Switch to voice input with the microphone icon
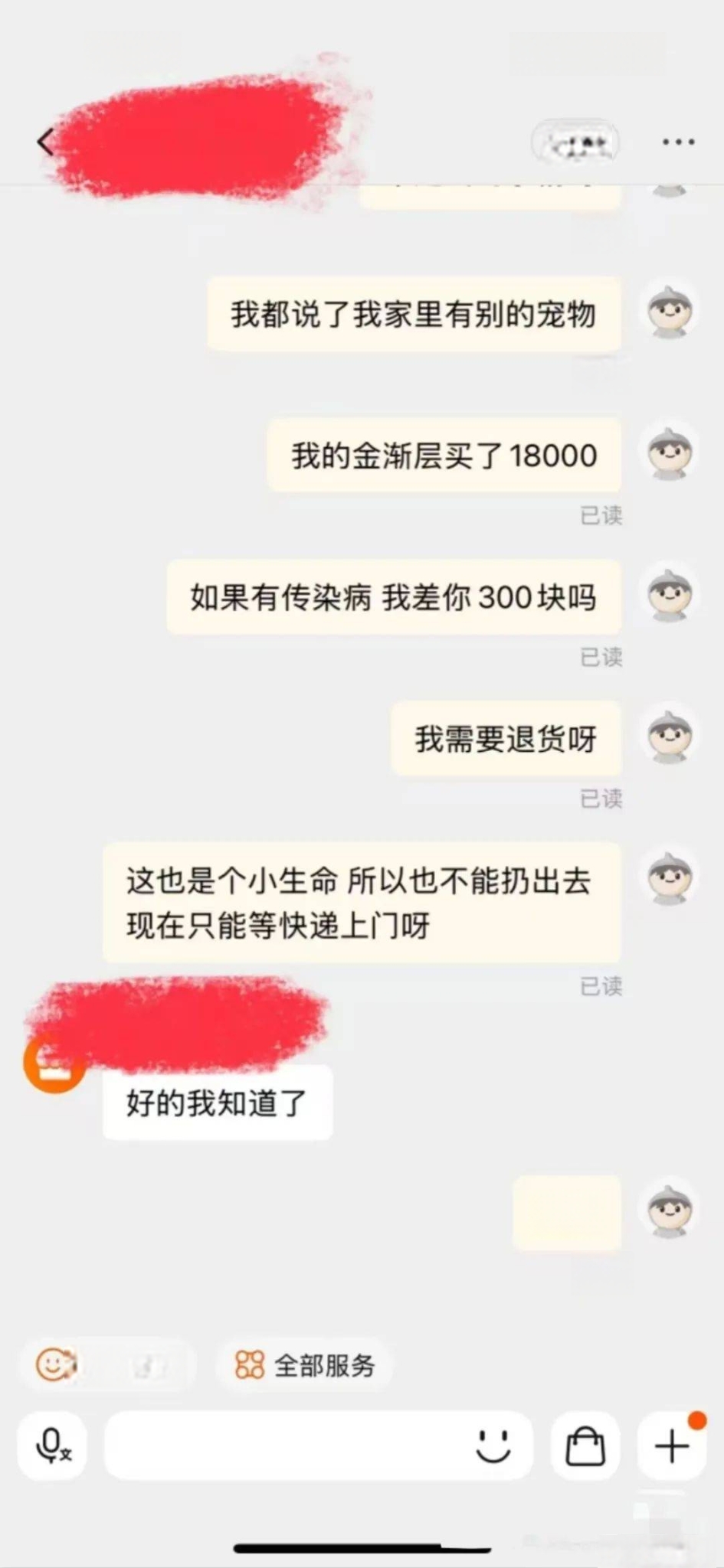Screen dimensions: 724x1568 coord(53,1445)
